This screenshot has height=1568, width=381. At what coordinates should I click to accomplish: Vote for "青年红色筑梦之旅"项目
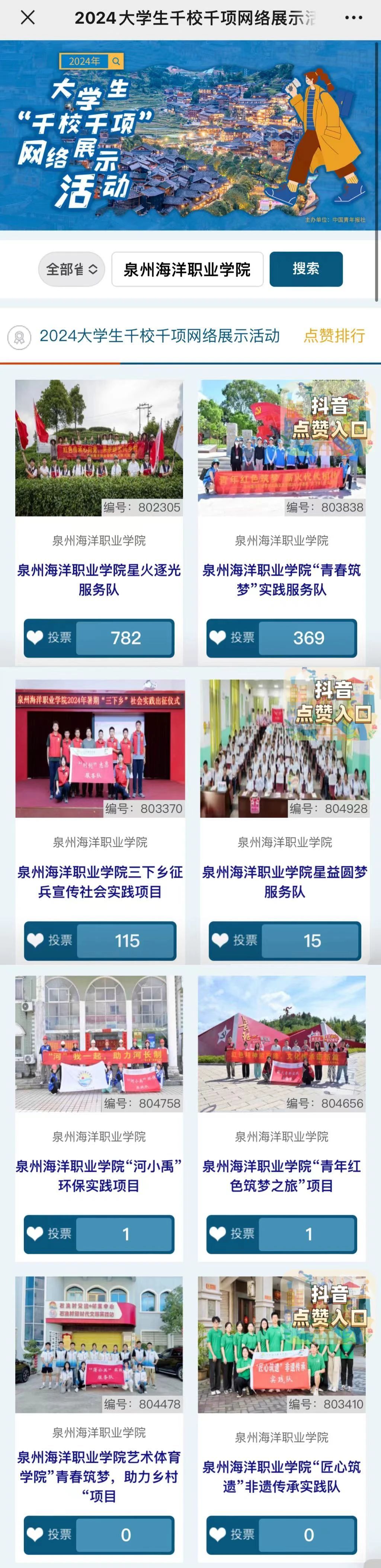pos(281,1234)
